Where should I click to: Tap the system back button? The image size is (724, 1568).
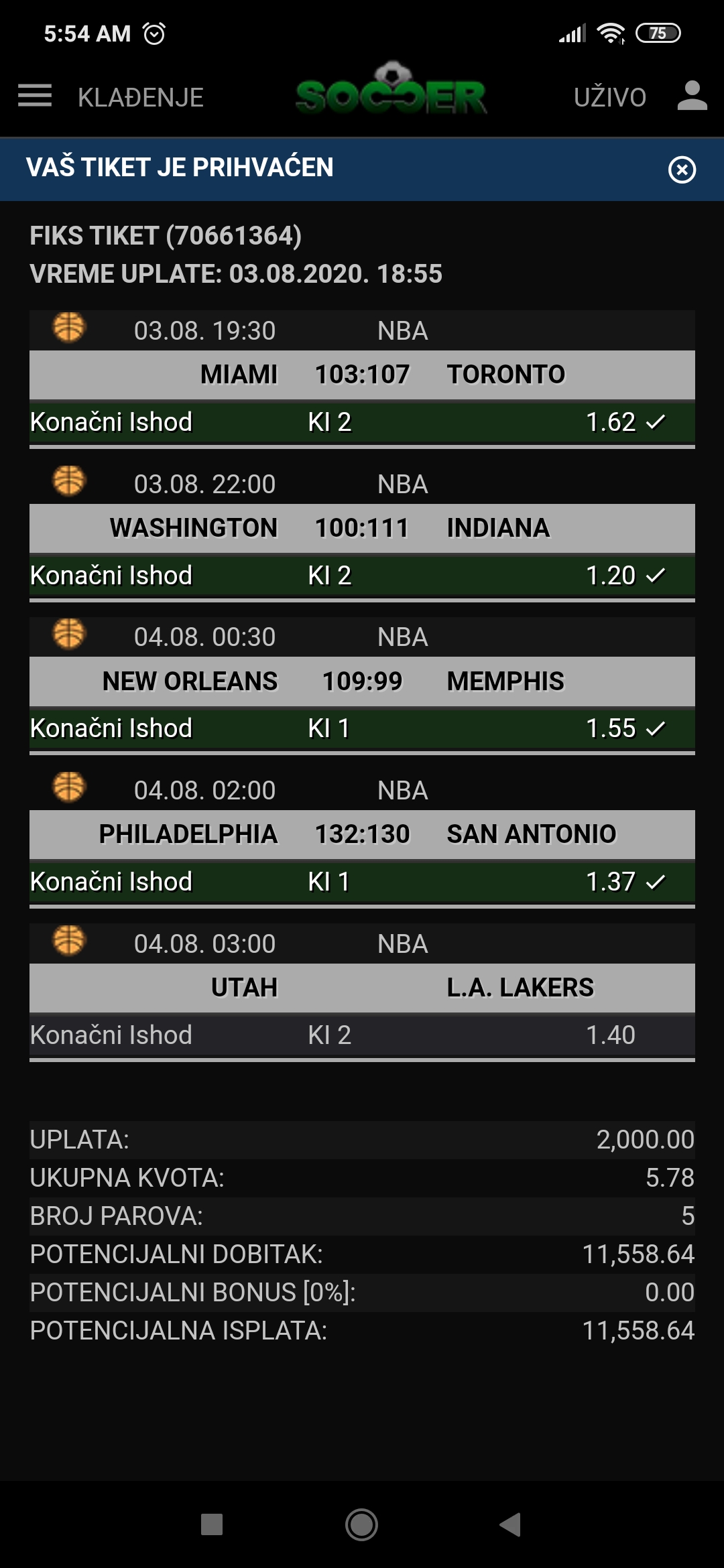point(510,1524)
